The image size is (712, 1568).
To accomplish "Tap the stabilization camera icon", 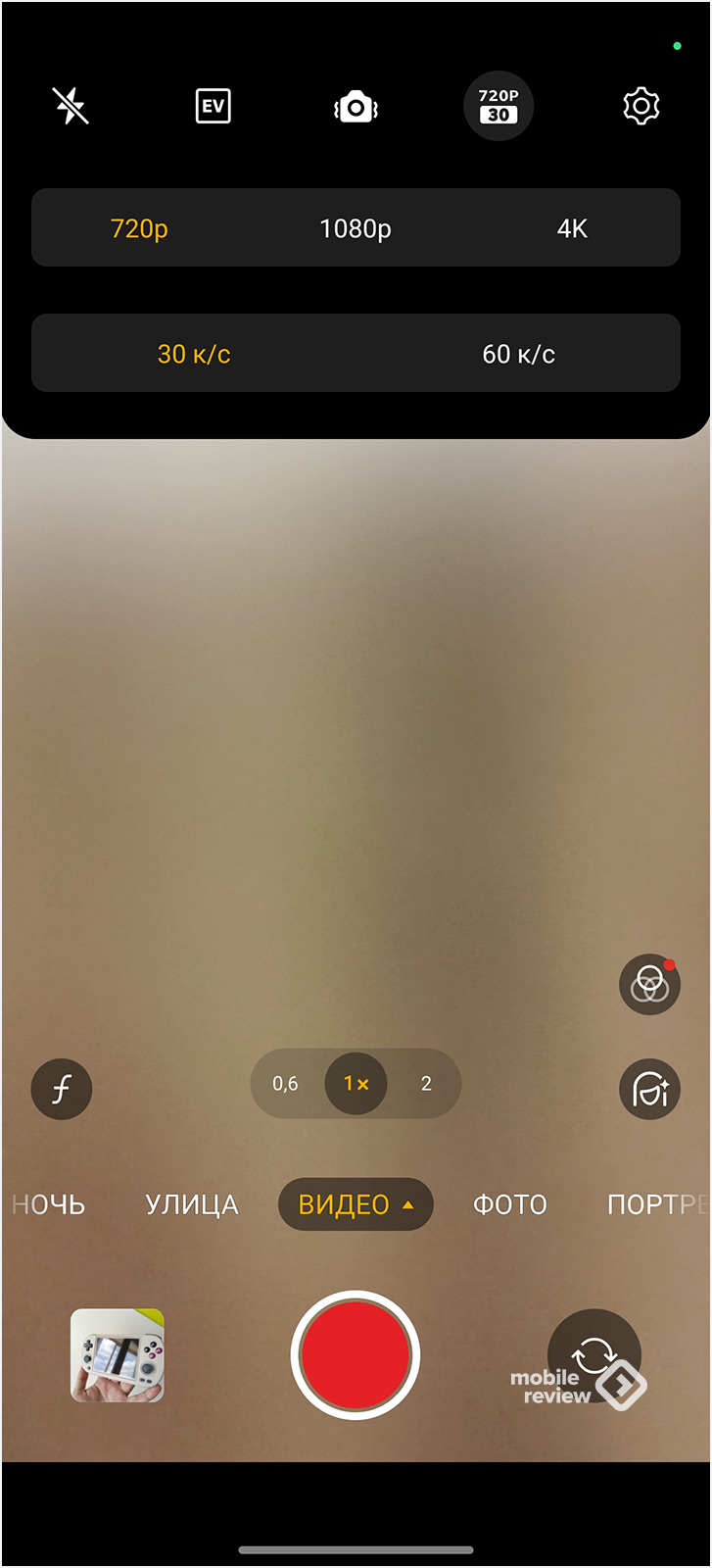I will point(356,106).
